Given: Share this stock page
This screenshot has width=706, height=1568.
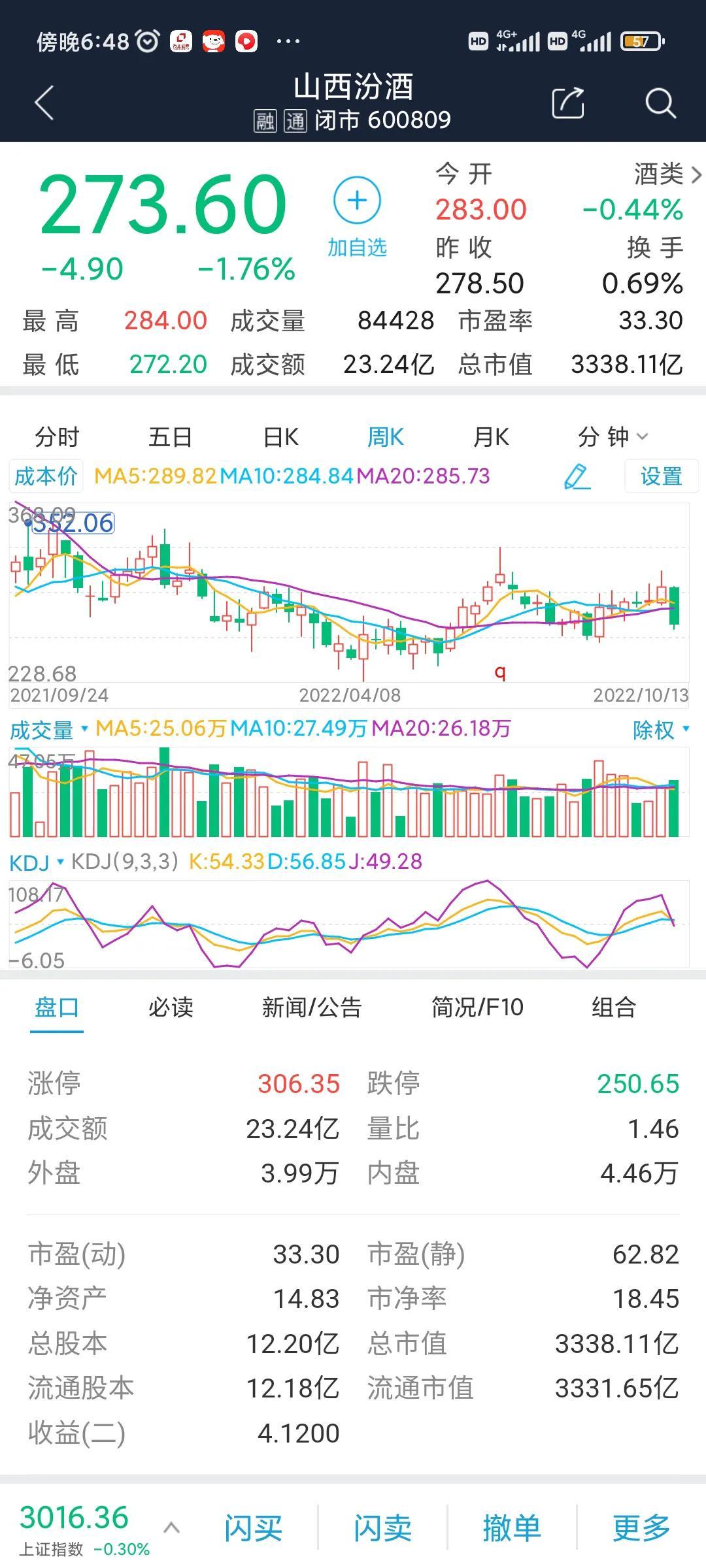Looking at the screenshot, I should click(567, 103).
